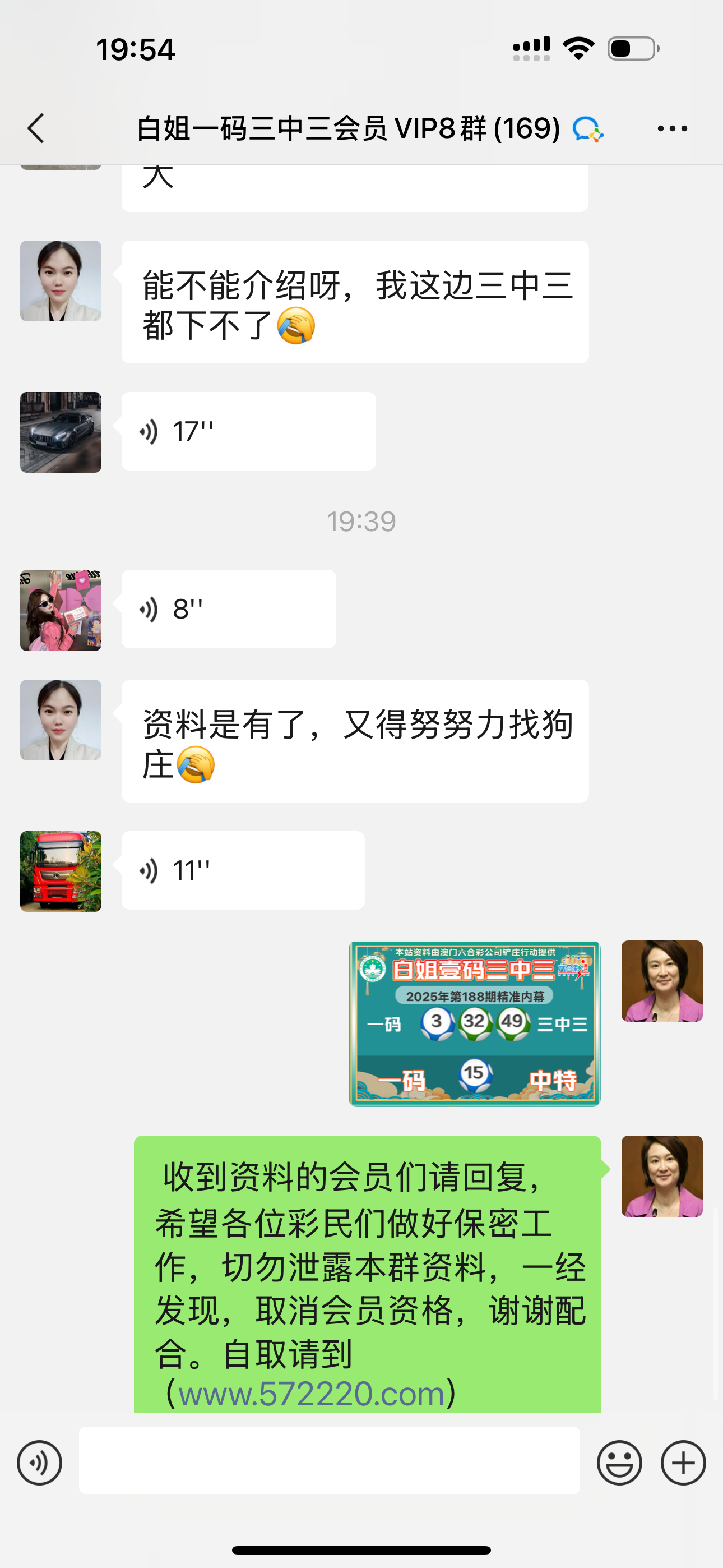Open the emoji picker
Viewport: 723px width, 1568px height.
(619, 1463)
